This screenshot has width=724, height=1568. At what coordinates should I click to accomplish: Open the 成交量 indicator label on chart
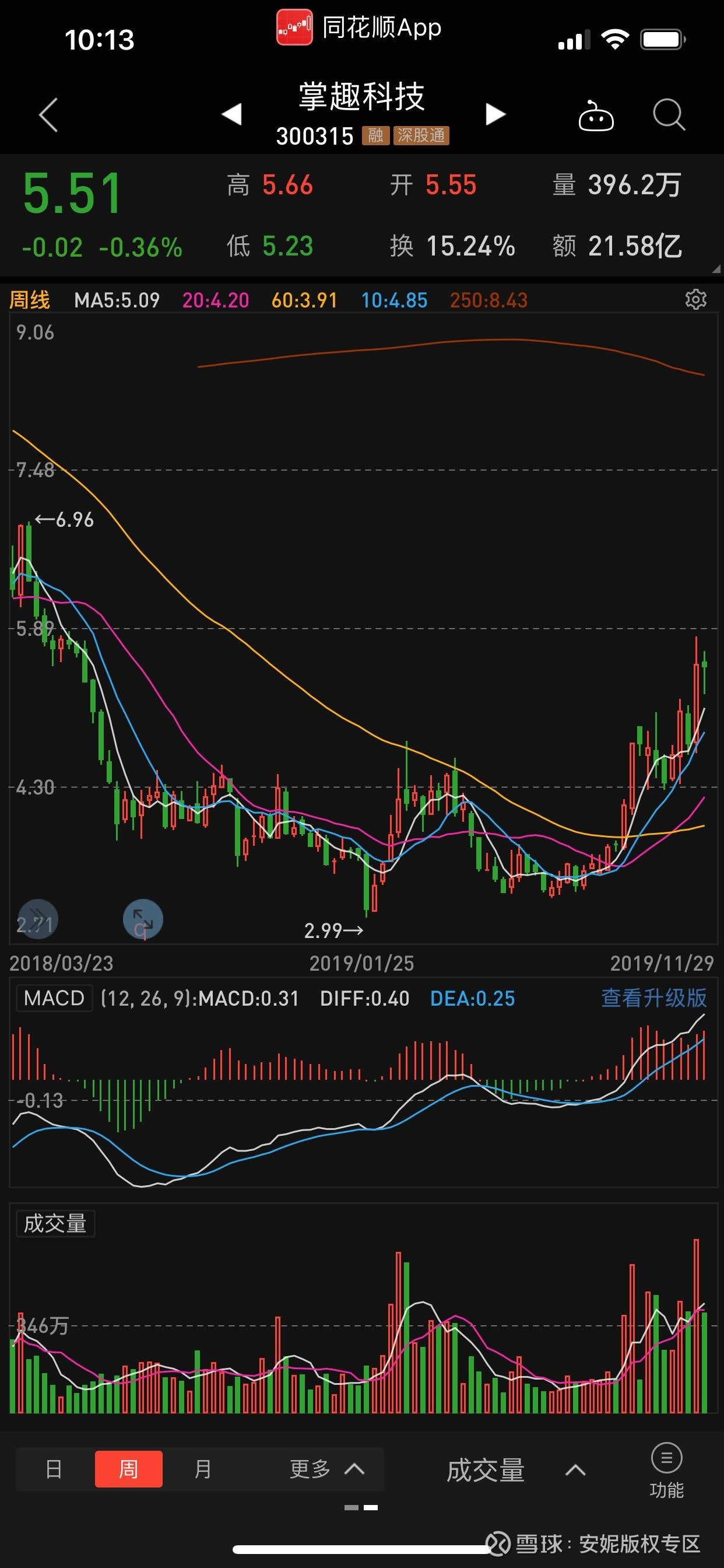pyautogui.click(x=55, y=1223)
